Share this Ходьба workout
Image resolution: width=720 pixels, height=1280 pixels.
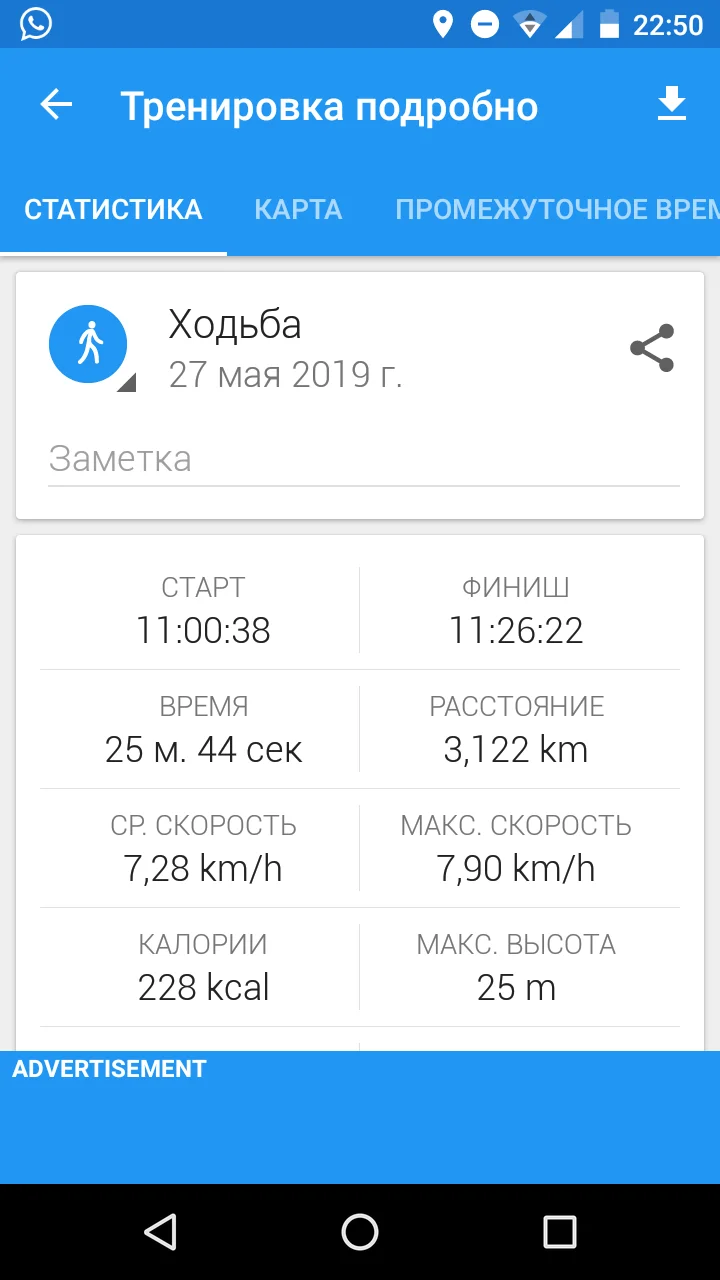(652, 348)
